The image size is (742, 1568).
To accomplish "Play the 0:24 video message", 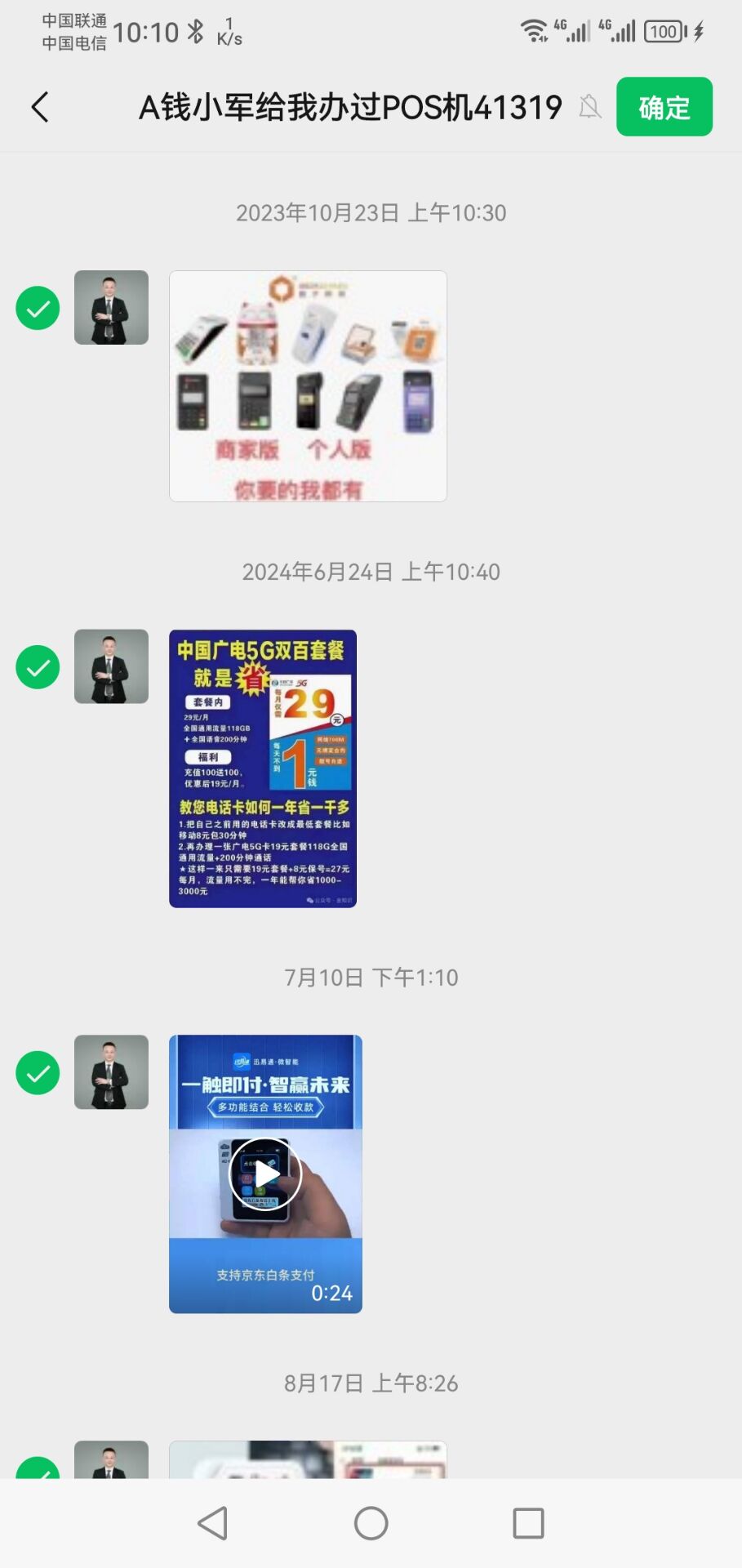I will pos(265,1174).
